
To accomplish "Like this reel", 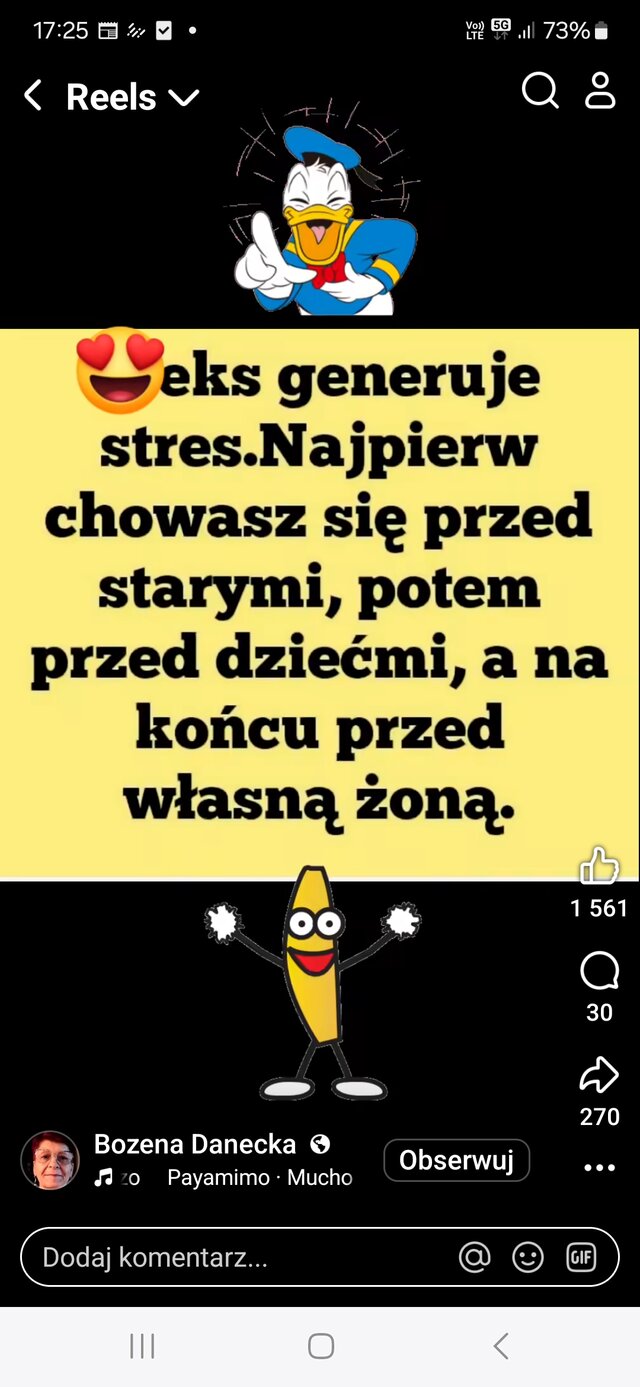I will [x=599, y=866].
